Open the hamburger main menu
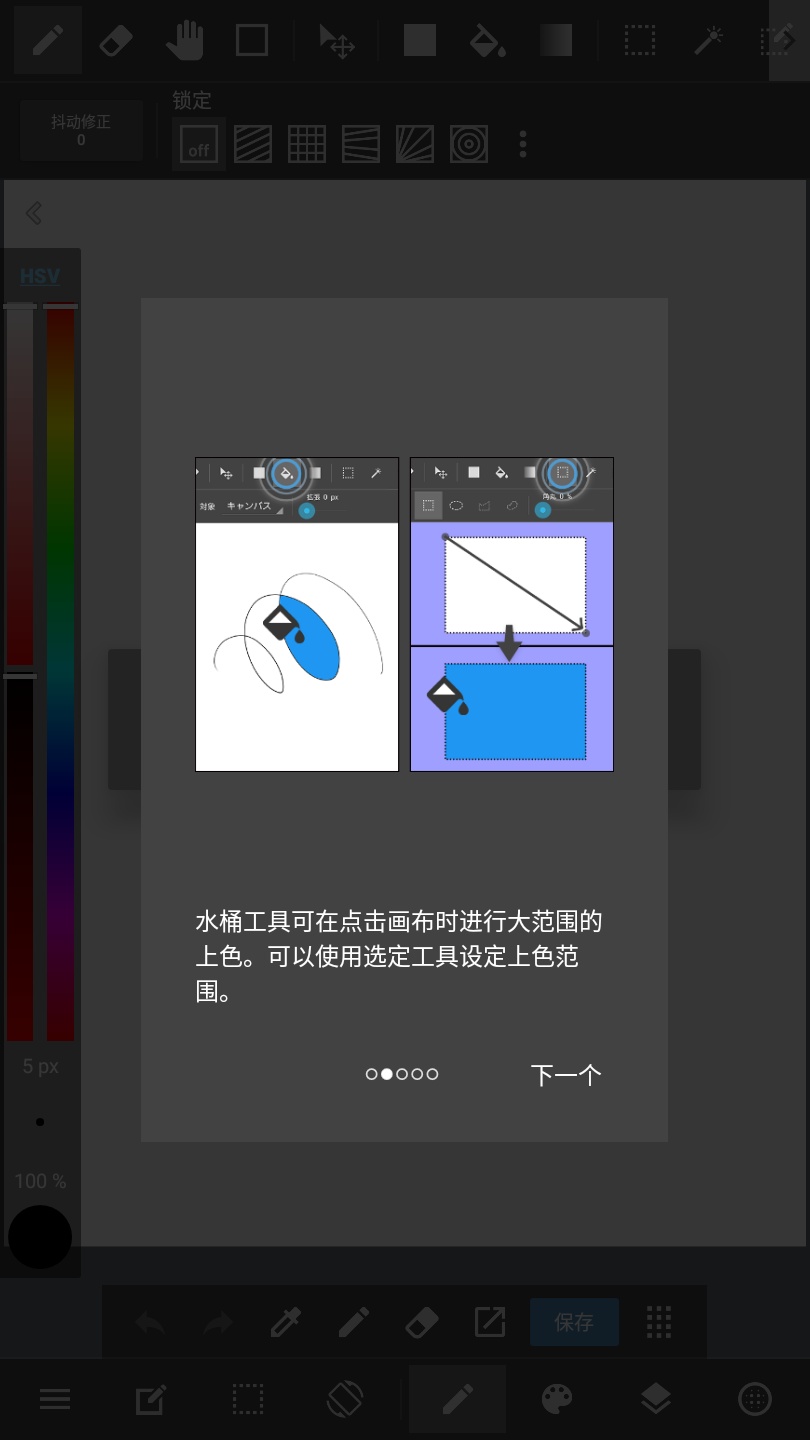Screen dimensions: 810x1440 (55, 1399)
